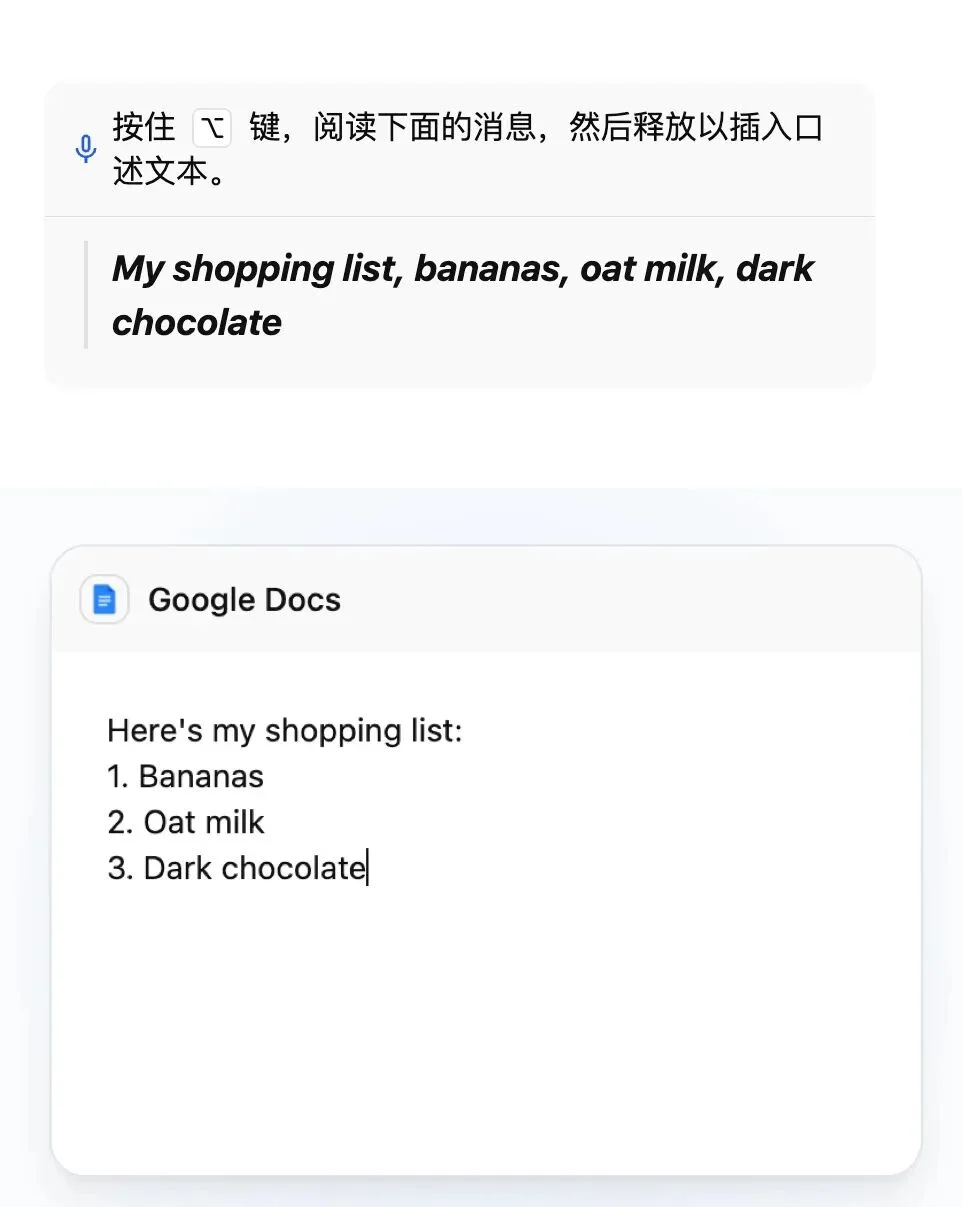Image resolution: width=962 pixels, height=1207 pixels.
Task: Click the mic icon next to the instruction text
Action: [x=86, y=148]
